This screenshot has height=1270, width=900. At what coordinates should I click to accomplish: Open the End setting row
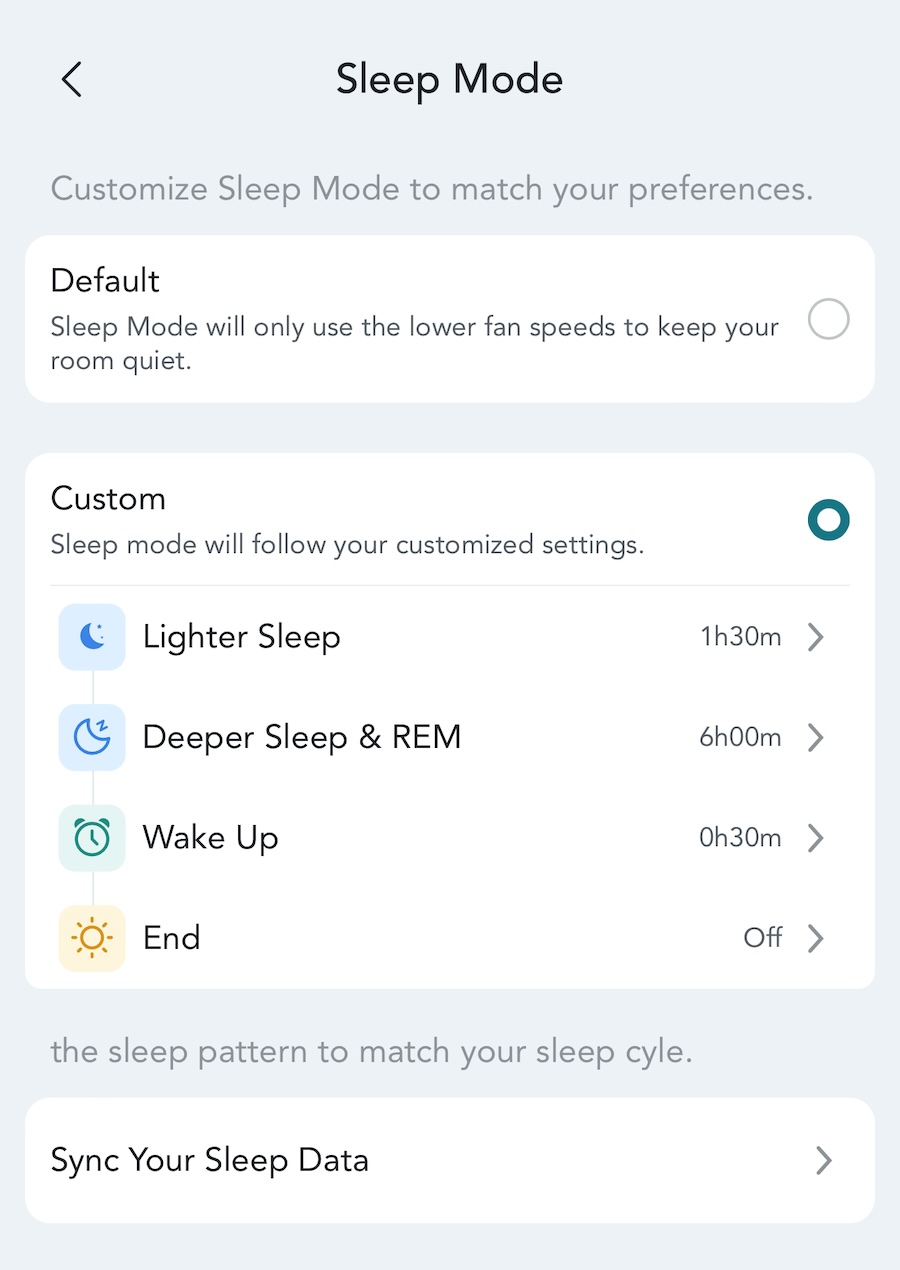450,938
